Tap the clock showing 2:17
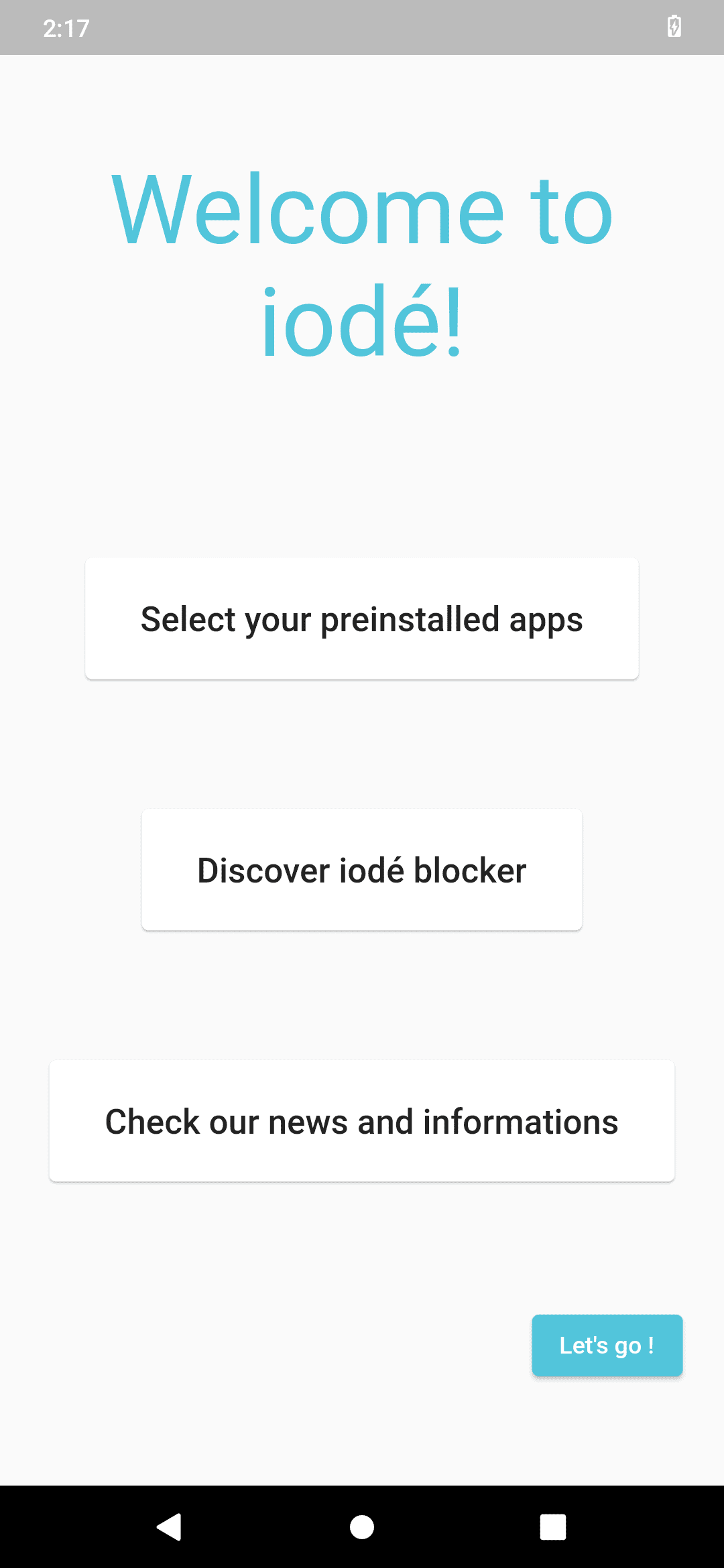724x1568 pixels. [x=66, y=27]
